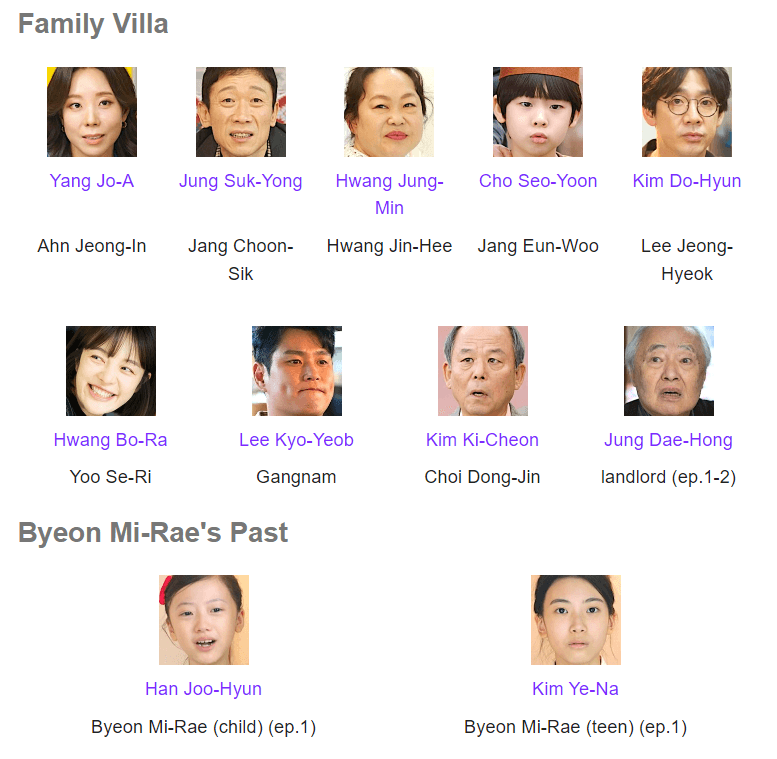Screen dimensions: 777x759
Task: Open Hwang Bo-Ra's photo thumbnail
Action: point(111,371)
